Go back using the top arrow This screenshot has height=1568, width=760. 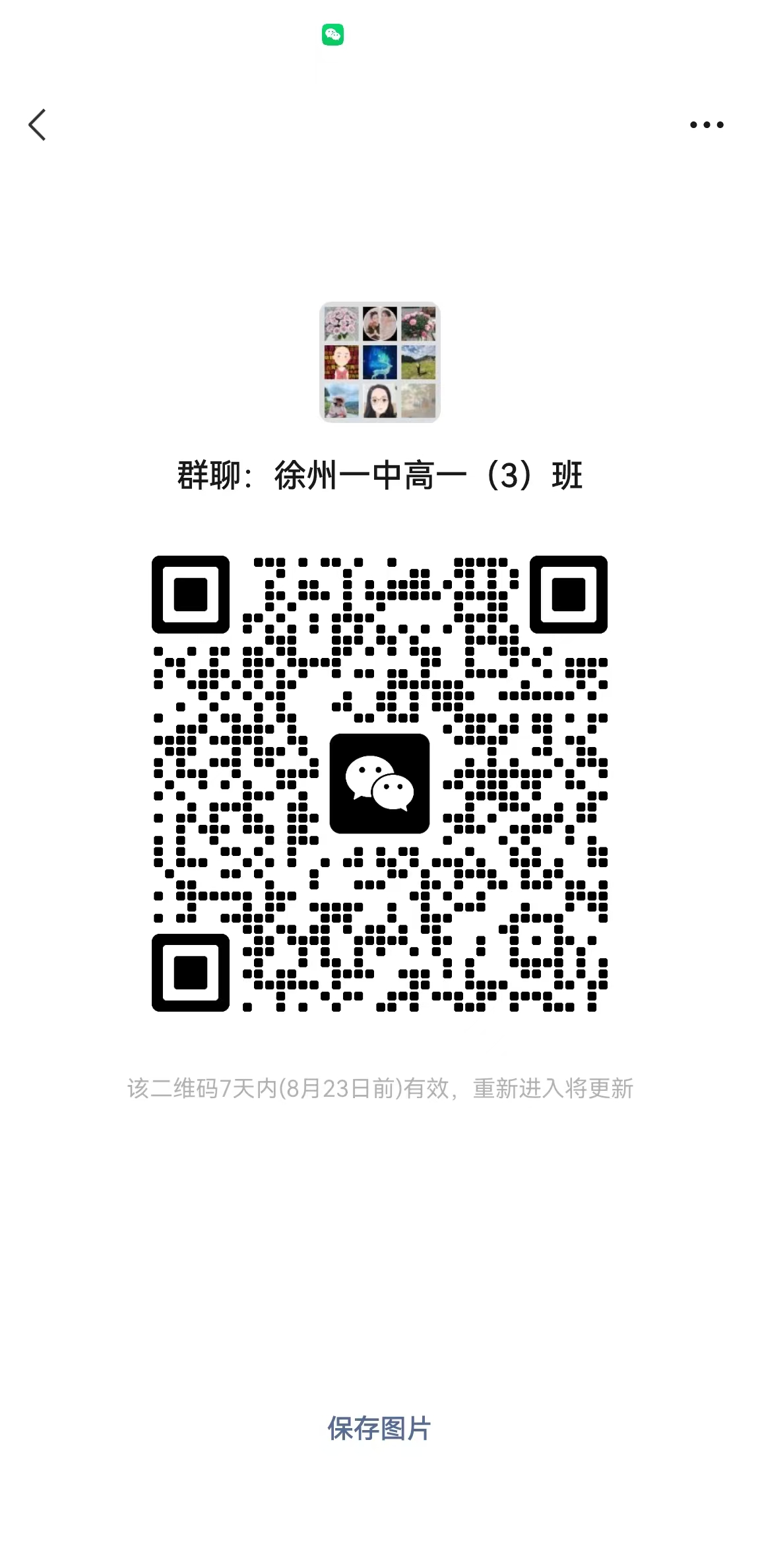[x=38, y=125]
